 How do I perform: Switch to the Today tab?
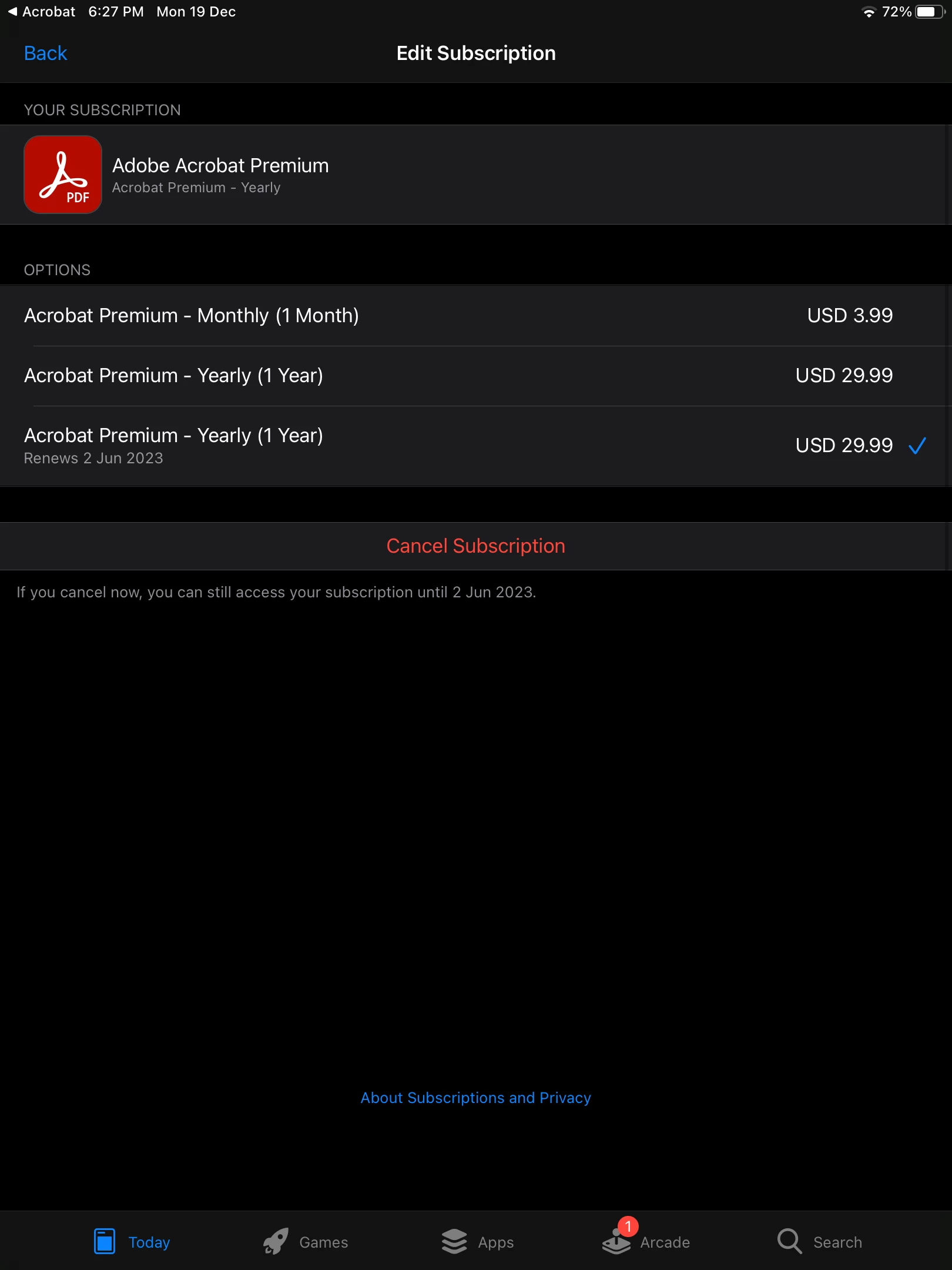coord(132,1242)
